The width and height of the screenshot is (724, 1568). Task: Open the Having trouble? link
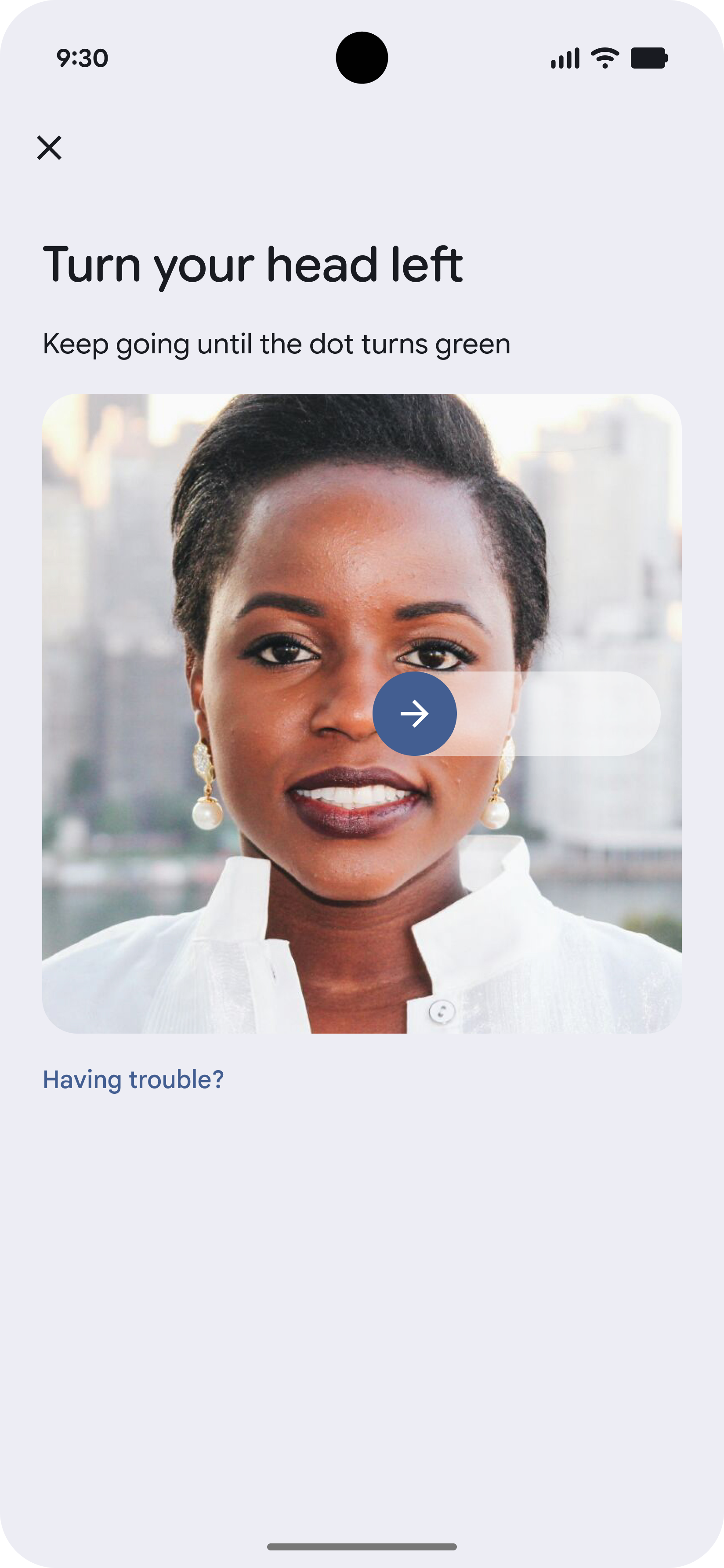[133, 1080]
